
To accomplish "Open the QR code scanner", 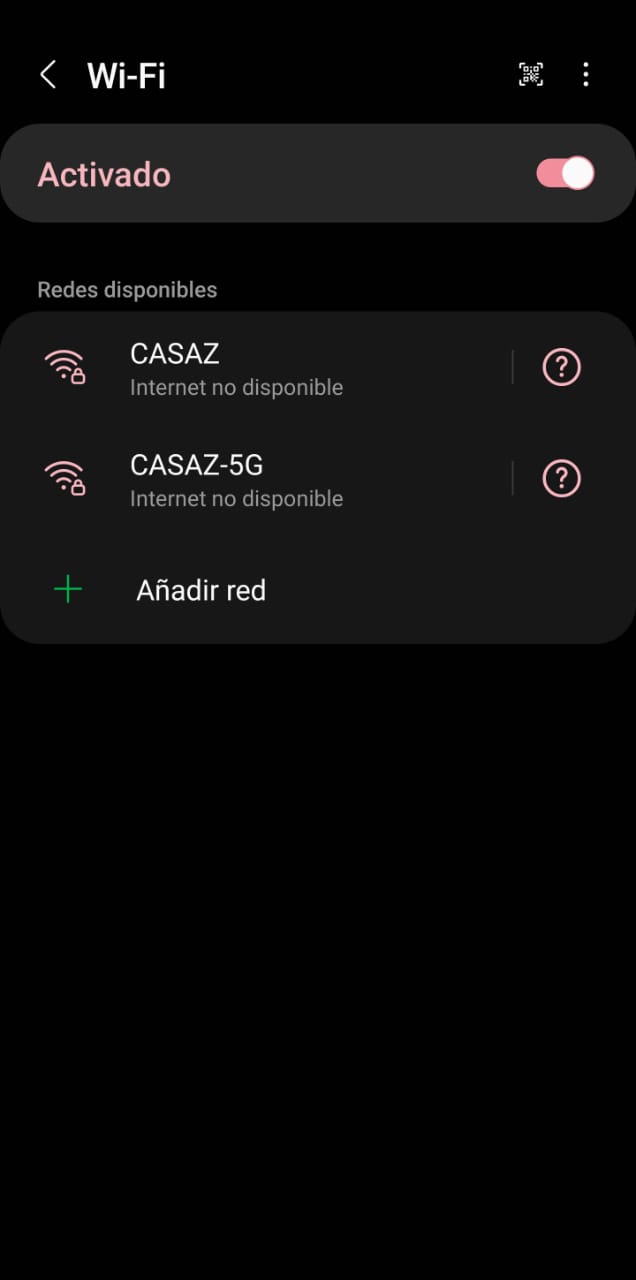I will tap(530, 74).
